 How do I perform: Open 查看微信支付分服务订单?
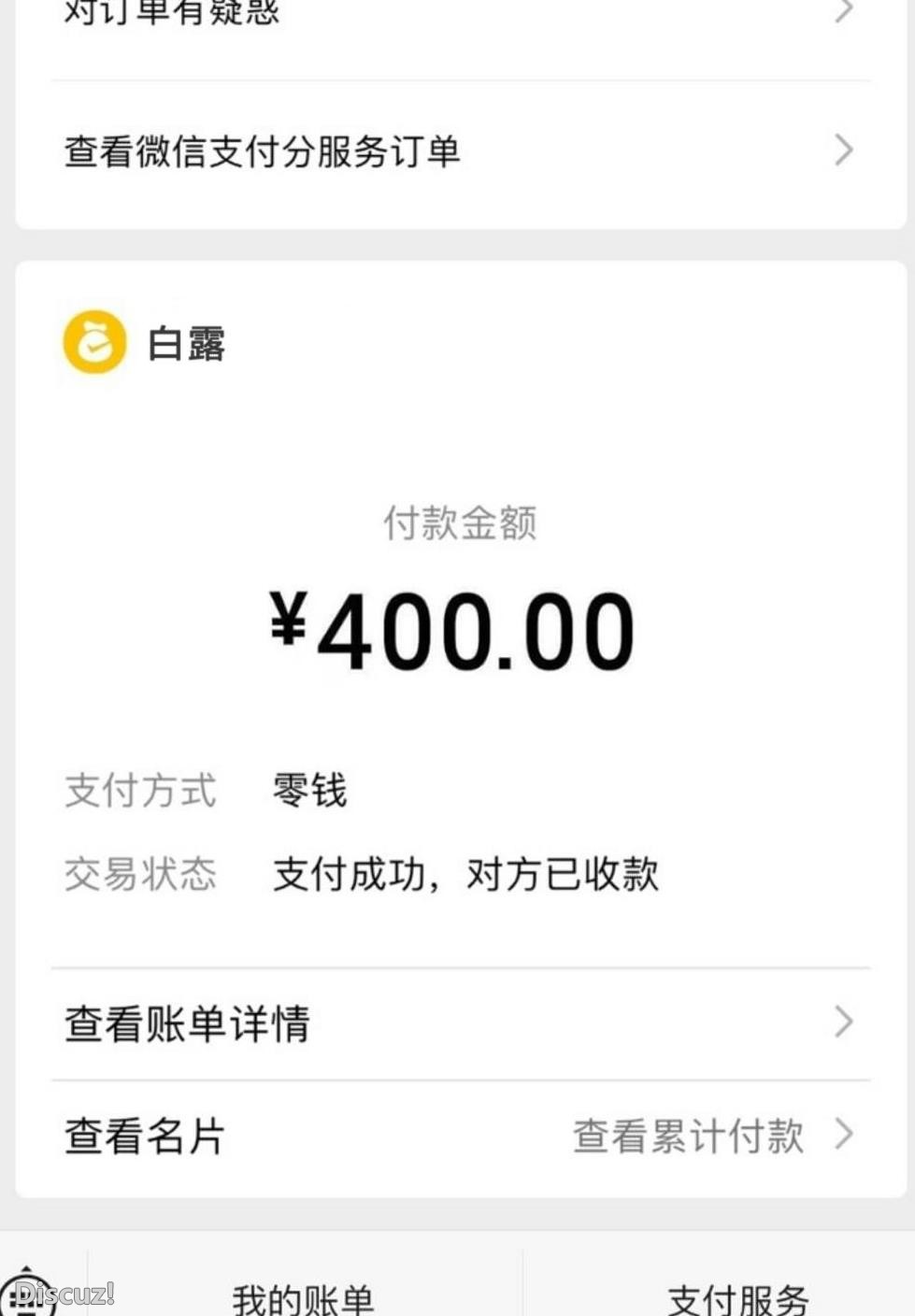coord(458,151)
